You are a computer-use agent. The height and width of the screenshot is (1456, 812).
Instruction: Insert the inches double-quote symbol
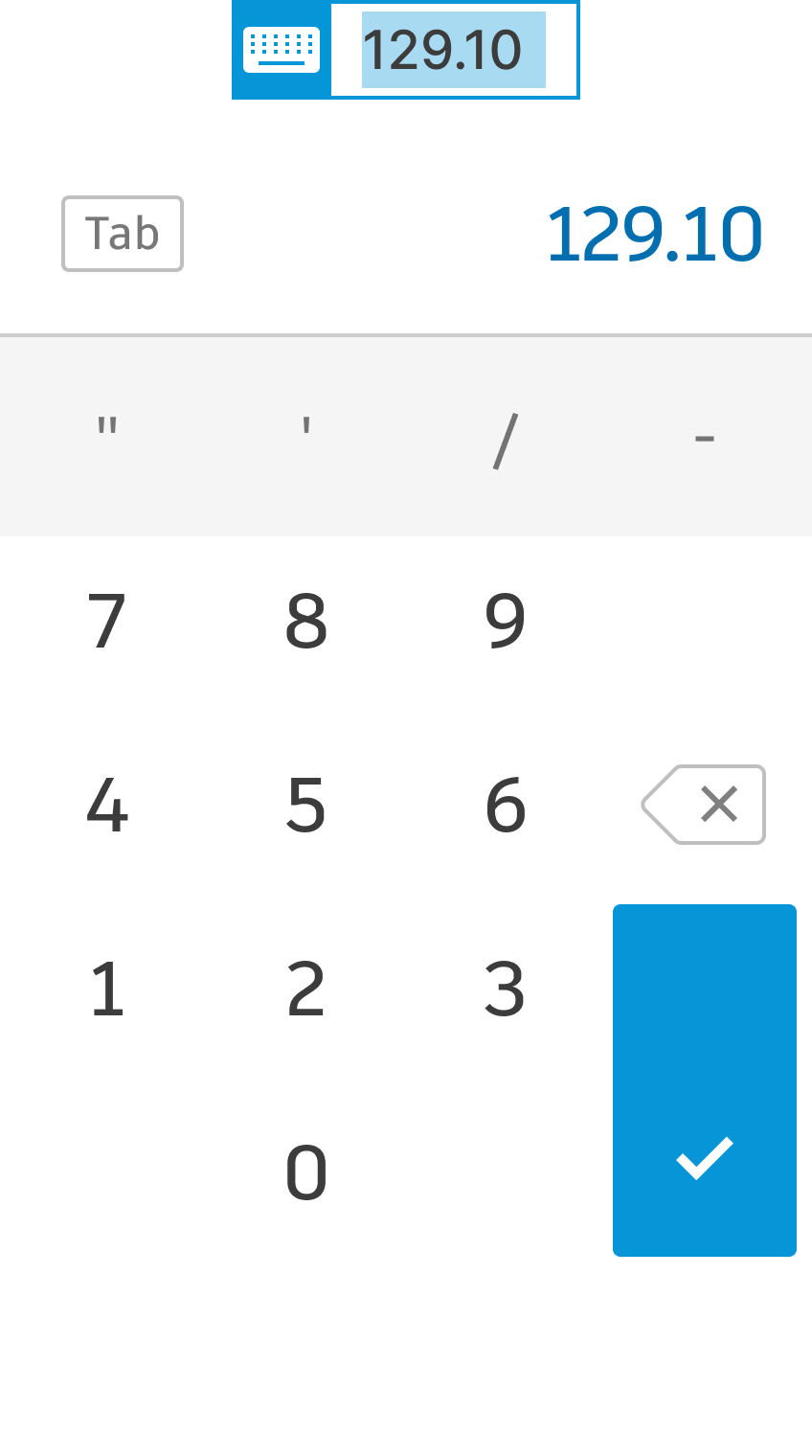[x=107, y=437]
